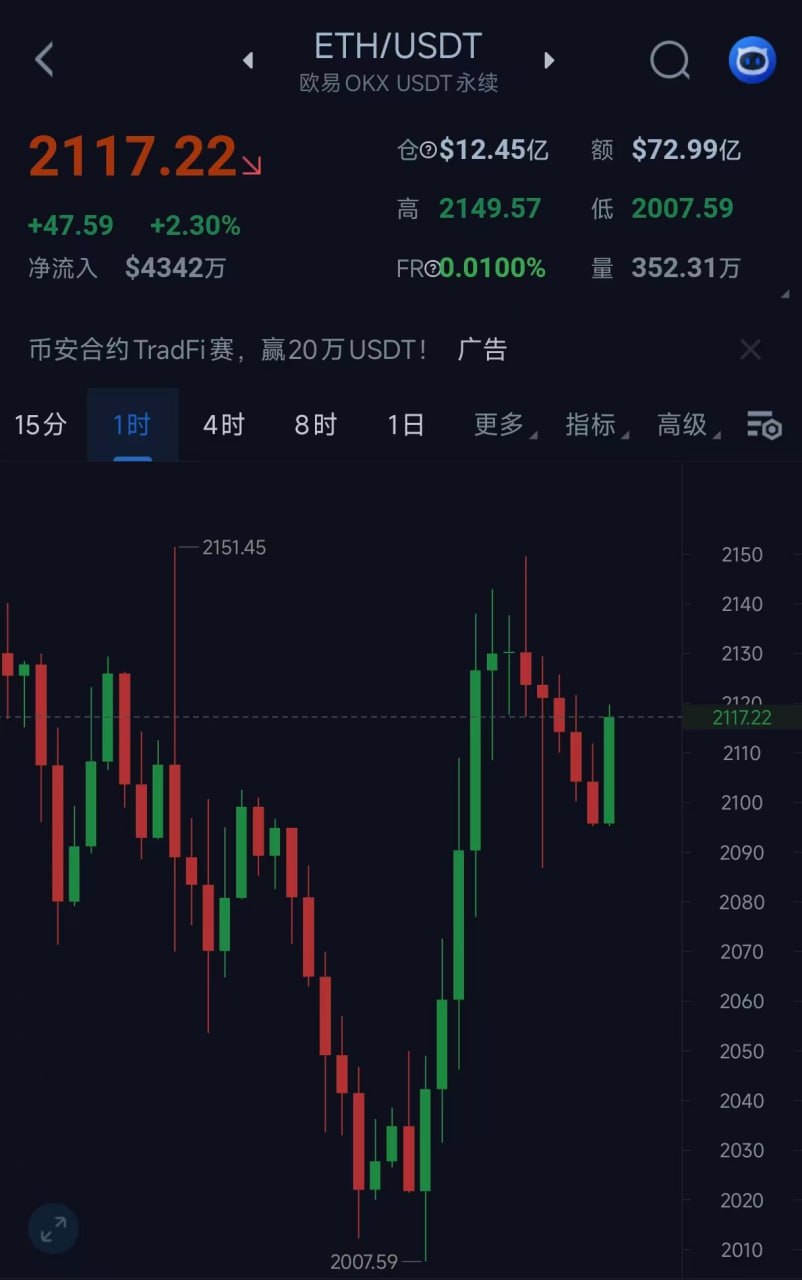The image size is (802, 1280).
Task: Switch to the previous trading pair
Action: pos(248,61)
